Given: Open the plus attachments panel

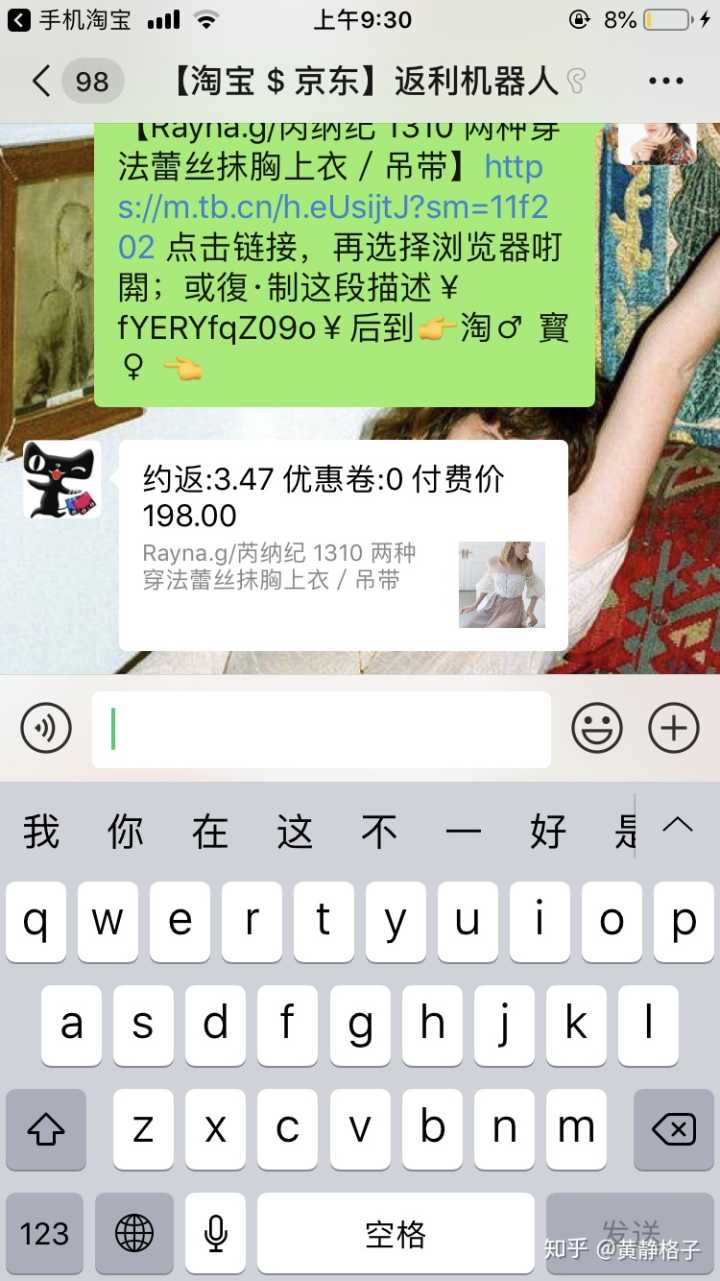Looking at the screenshot, I should pos(674,728).
